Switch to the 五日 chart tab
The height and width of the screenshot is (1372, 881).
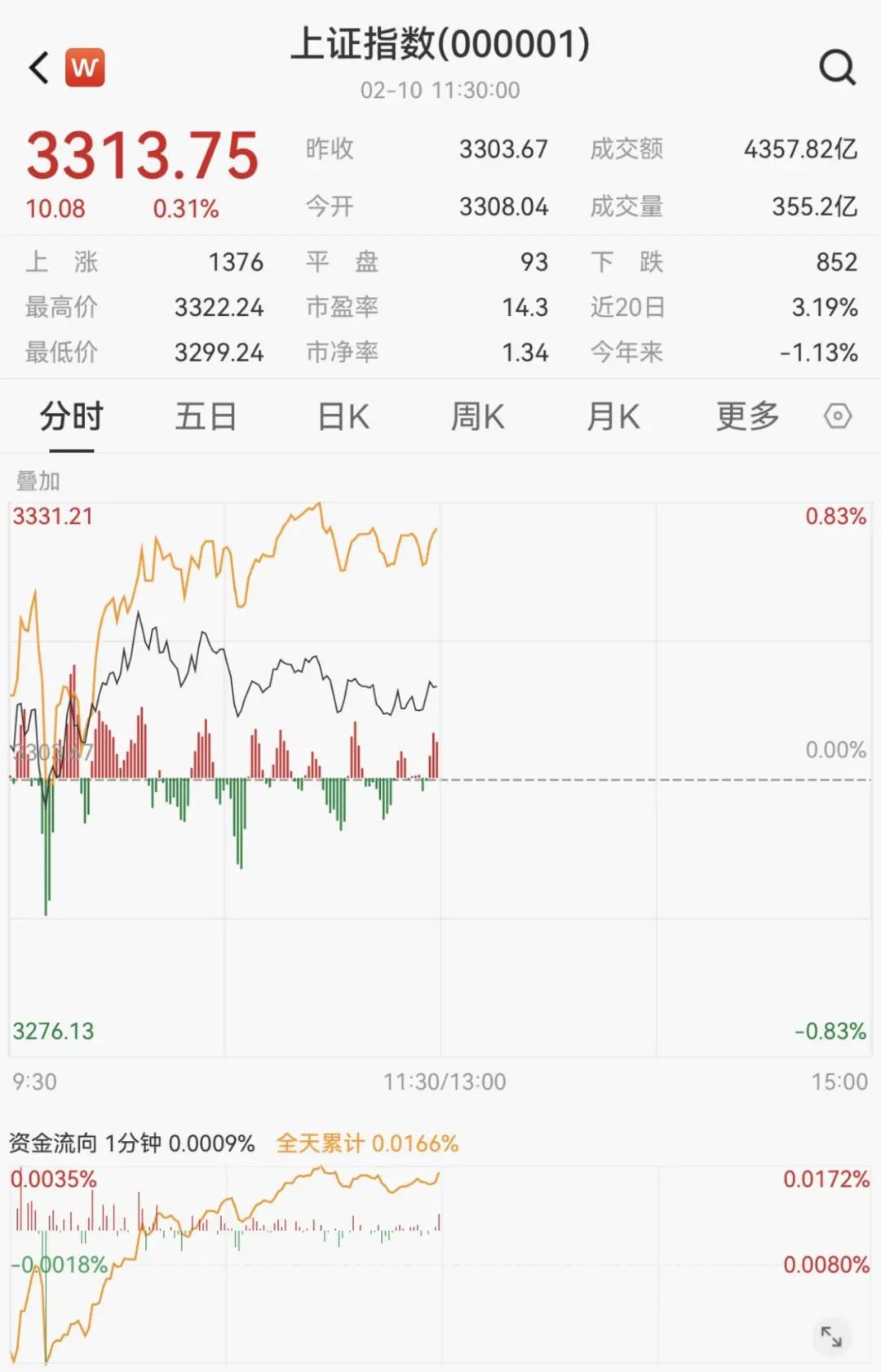206,417
